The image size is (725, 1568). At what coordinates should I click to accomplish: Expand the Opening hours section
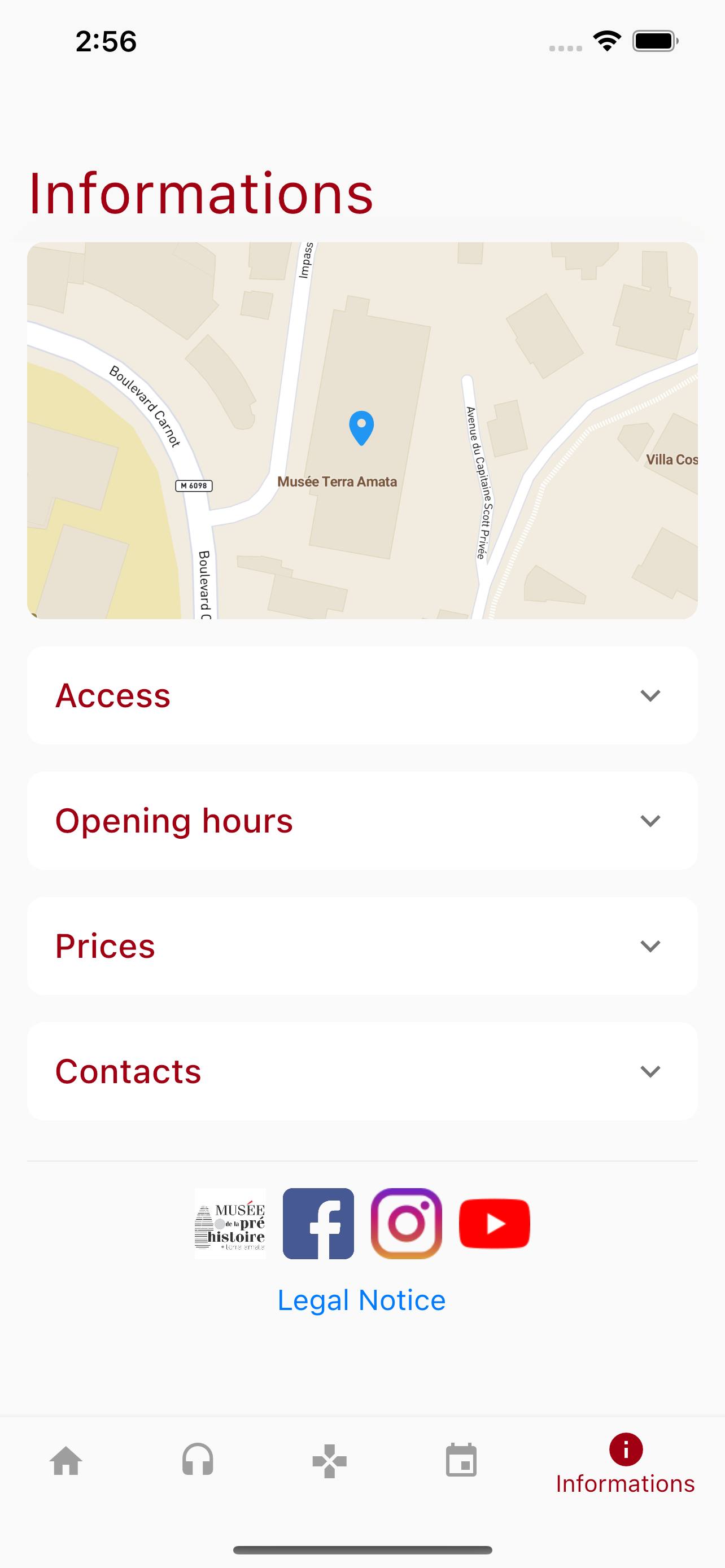click(x=362, y=821)
